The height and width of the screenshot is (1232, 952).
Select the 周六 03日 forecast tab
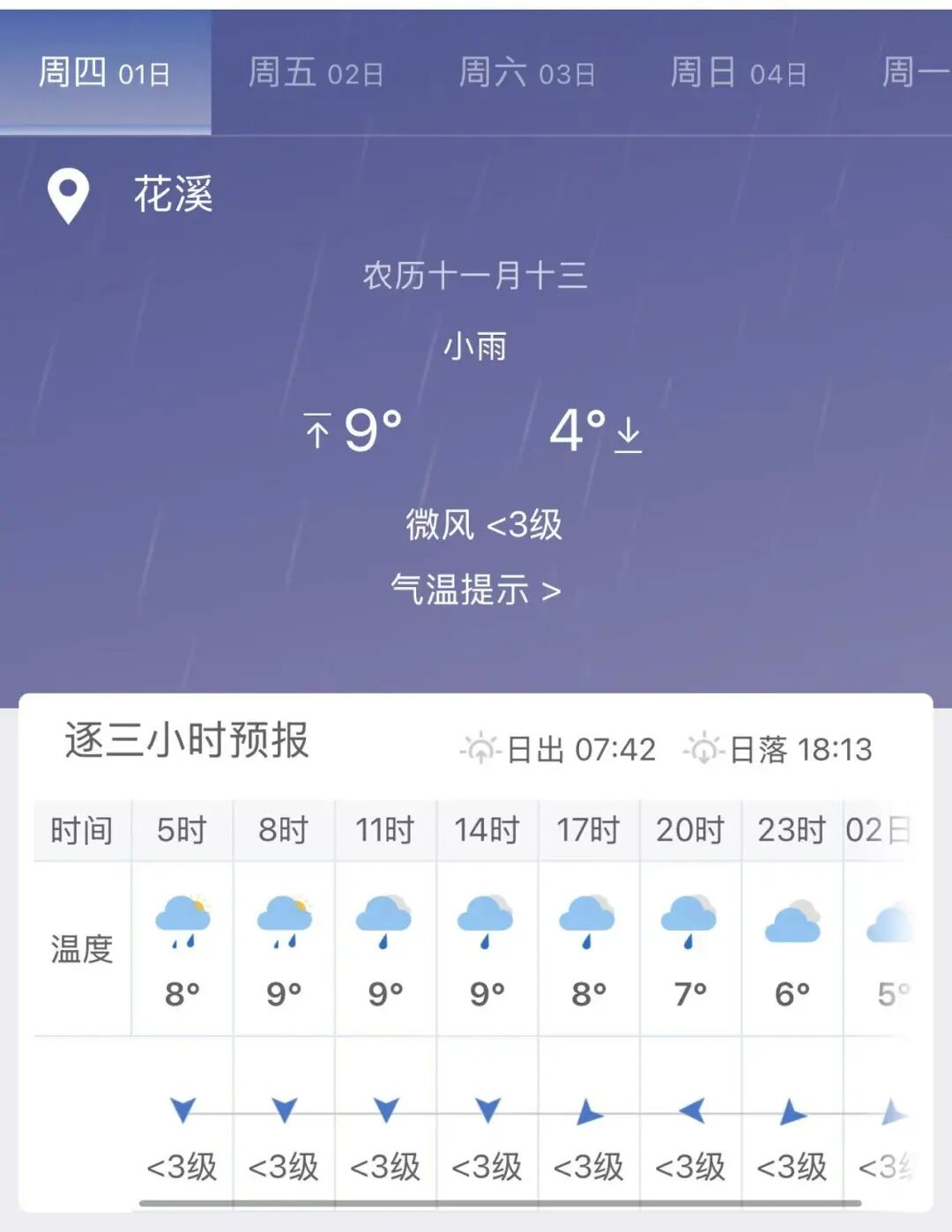point(527,73)
